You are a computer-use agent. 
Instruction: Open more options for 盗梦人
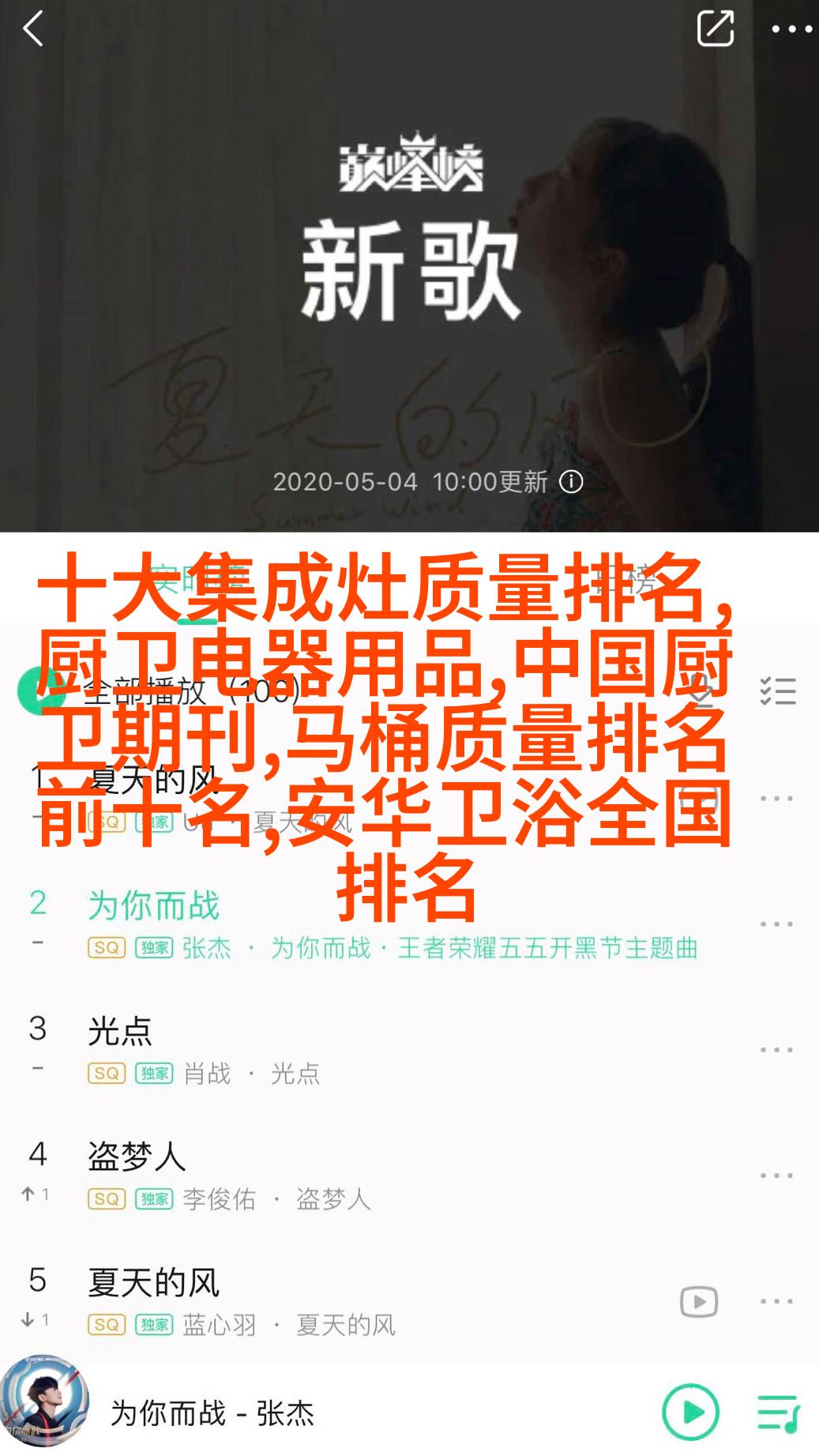(776, 1176)
